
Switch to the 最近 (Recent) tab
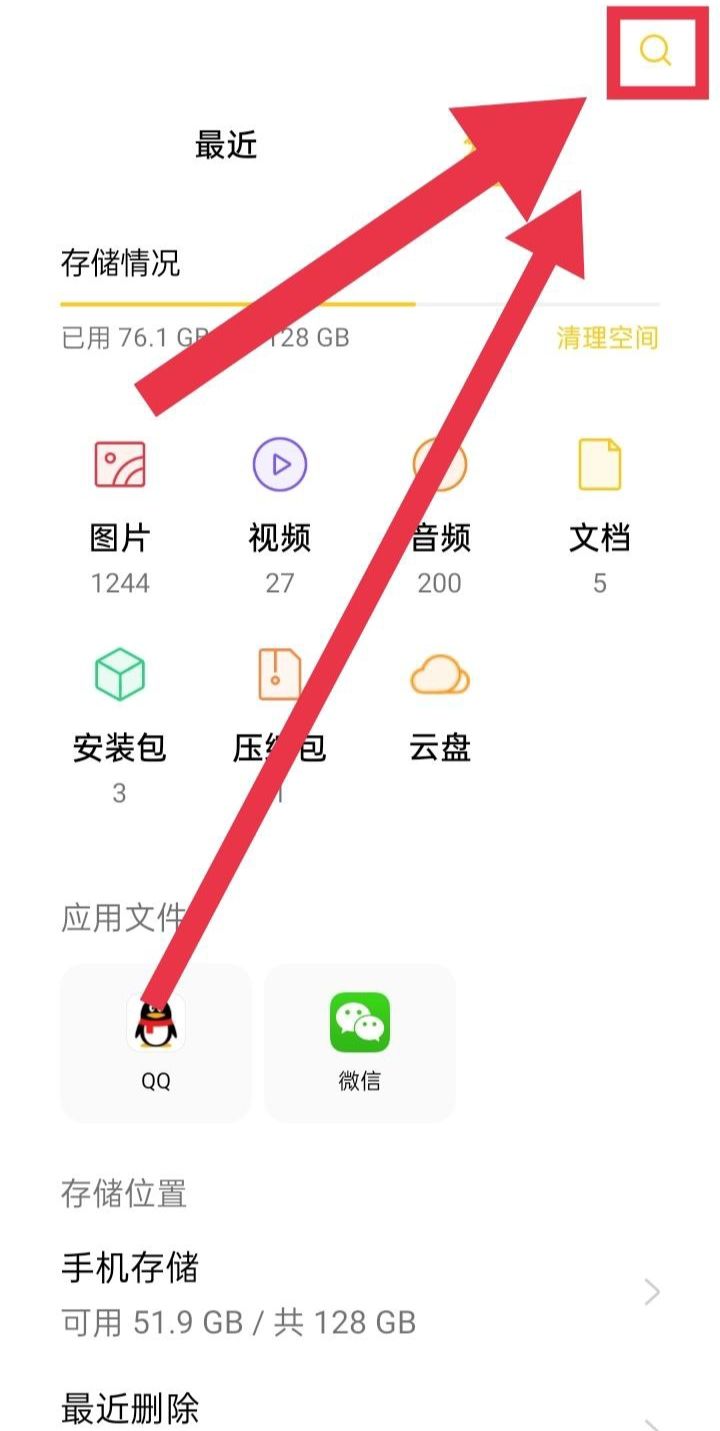224,146
